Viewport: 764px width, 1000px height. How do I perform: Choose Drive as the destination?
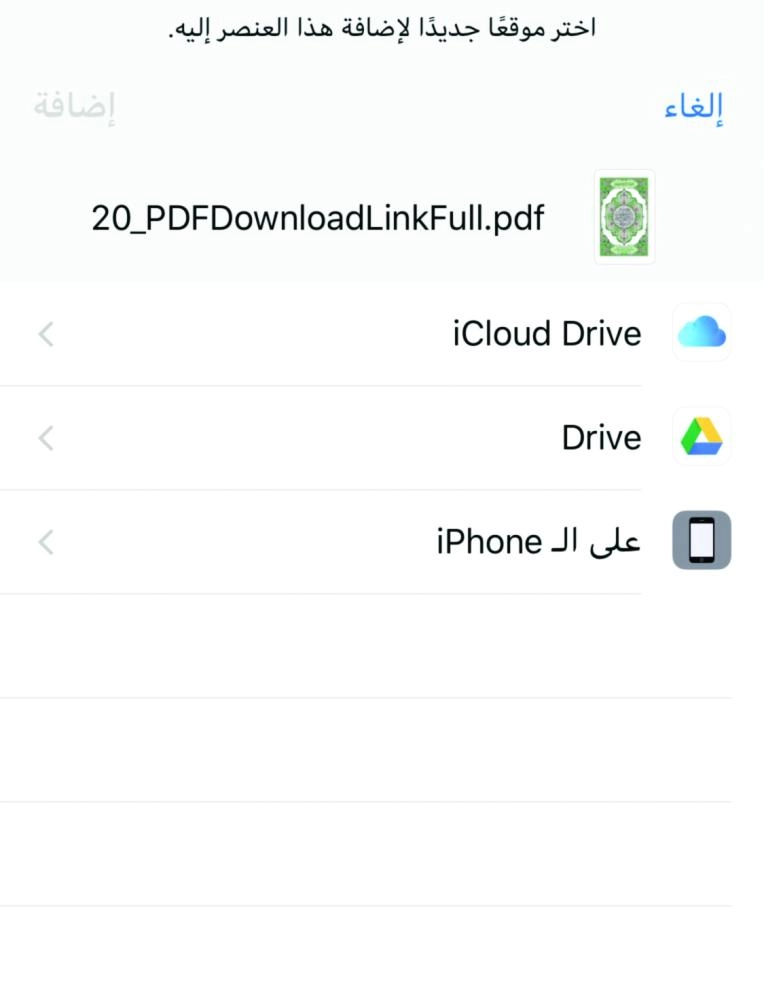[600, 437]
